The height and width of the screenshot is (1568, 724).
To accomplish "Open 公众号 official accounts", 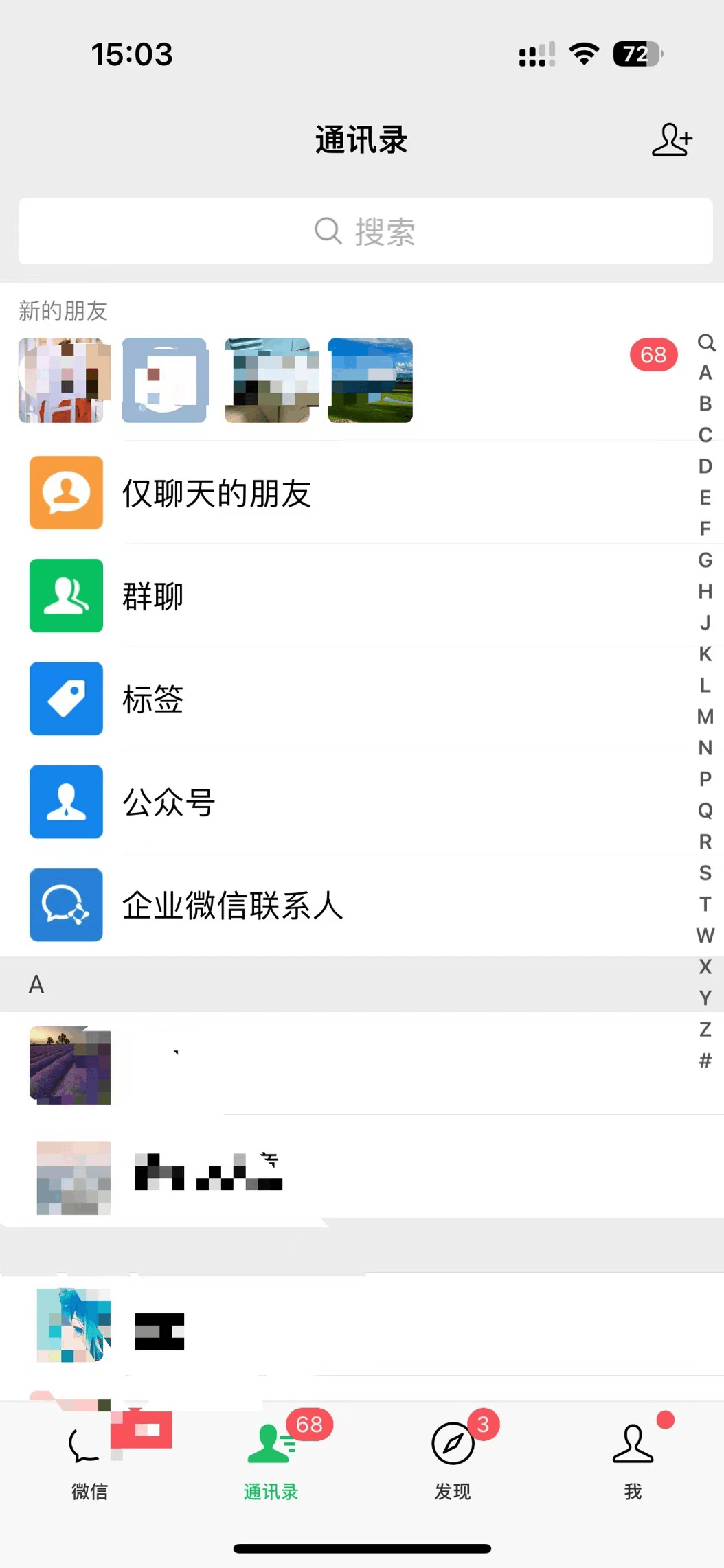I will pos(169,803).
